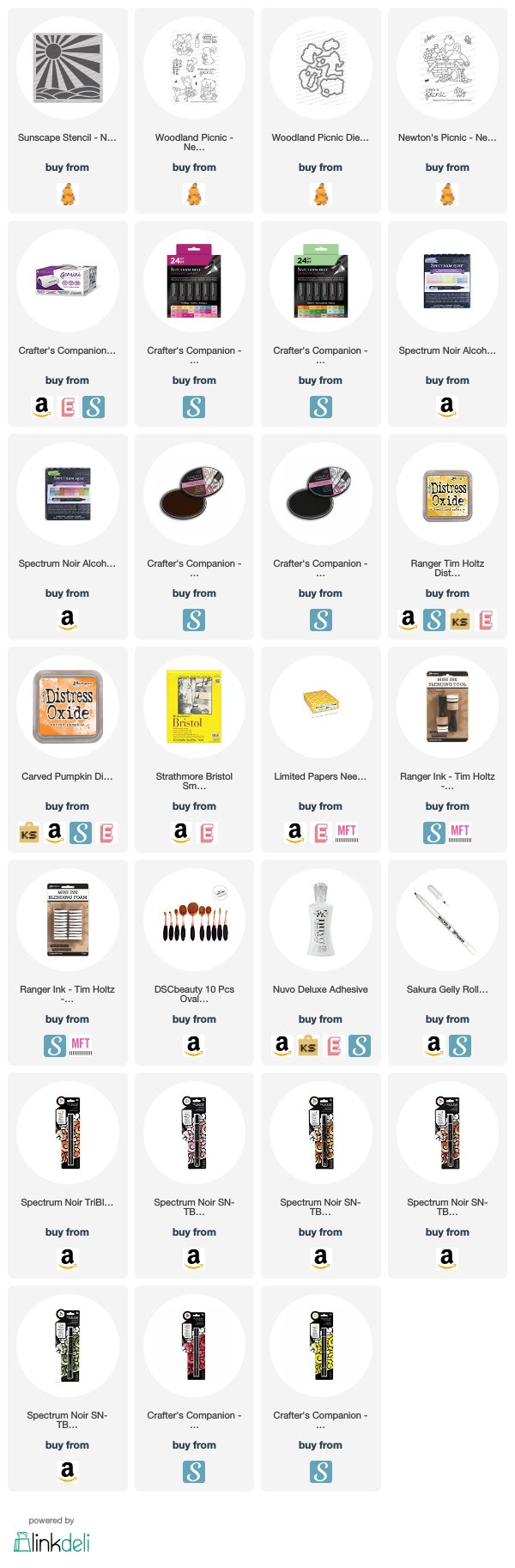
Task: Buy the Spectrum Noir TriBlend marker from Amazon
Action: (67, 1257)
